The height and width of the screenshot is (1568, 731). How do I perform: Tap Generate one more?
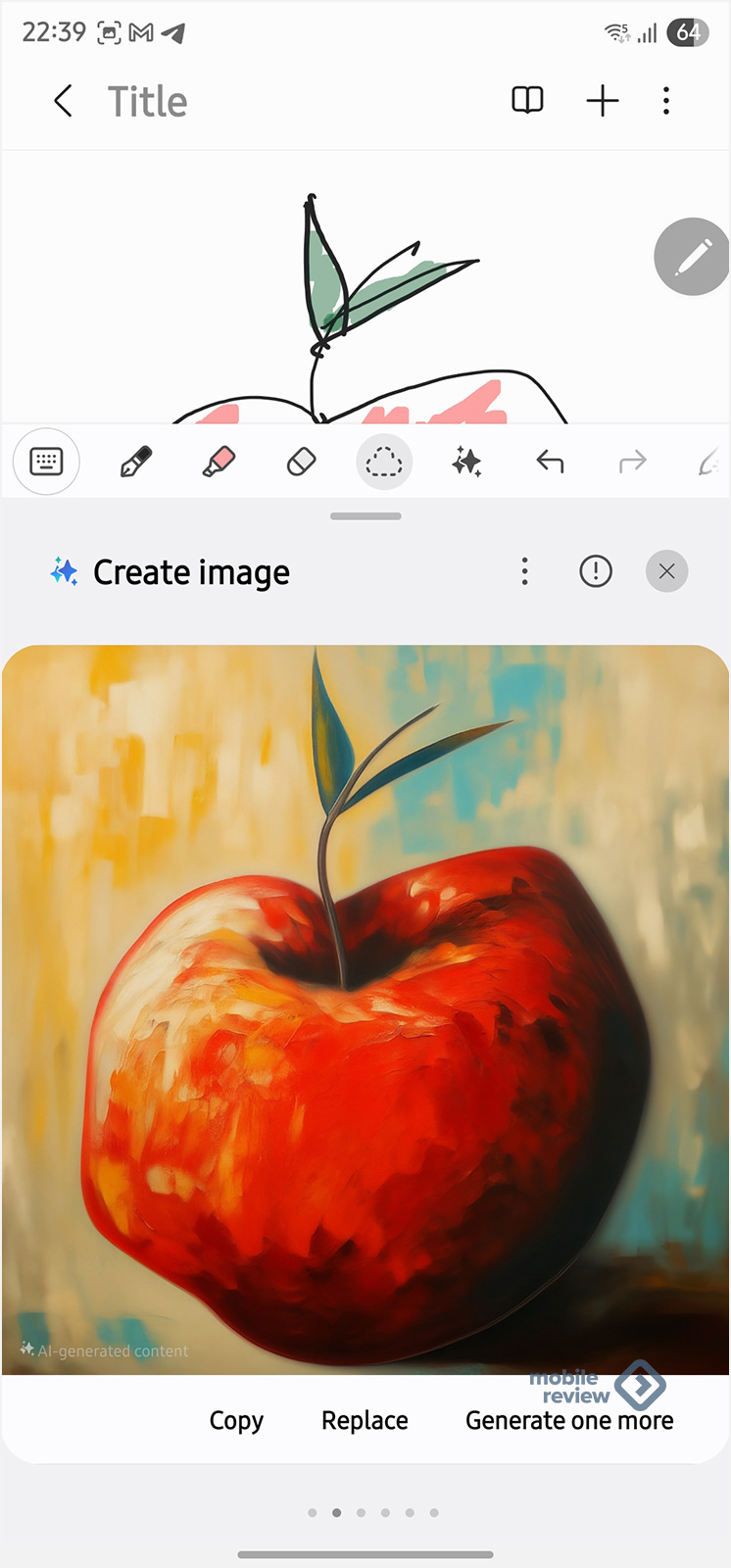(x=569, y=1421)
